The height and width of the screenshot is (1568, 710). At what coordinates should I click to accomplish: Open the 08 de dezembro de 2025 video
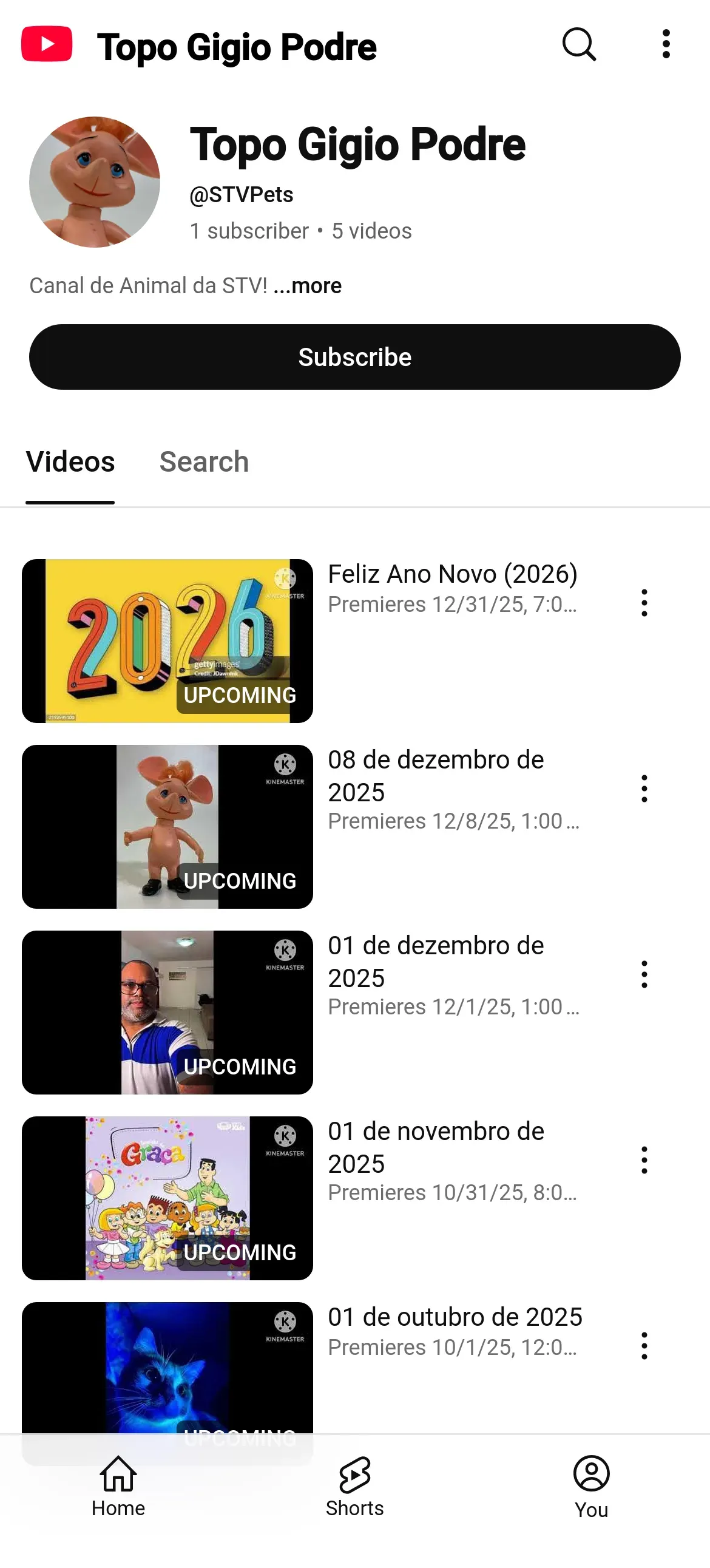pos(167,826)
